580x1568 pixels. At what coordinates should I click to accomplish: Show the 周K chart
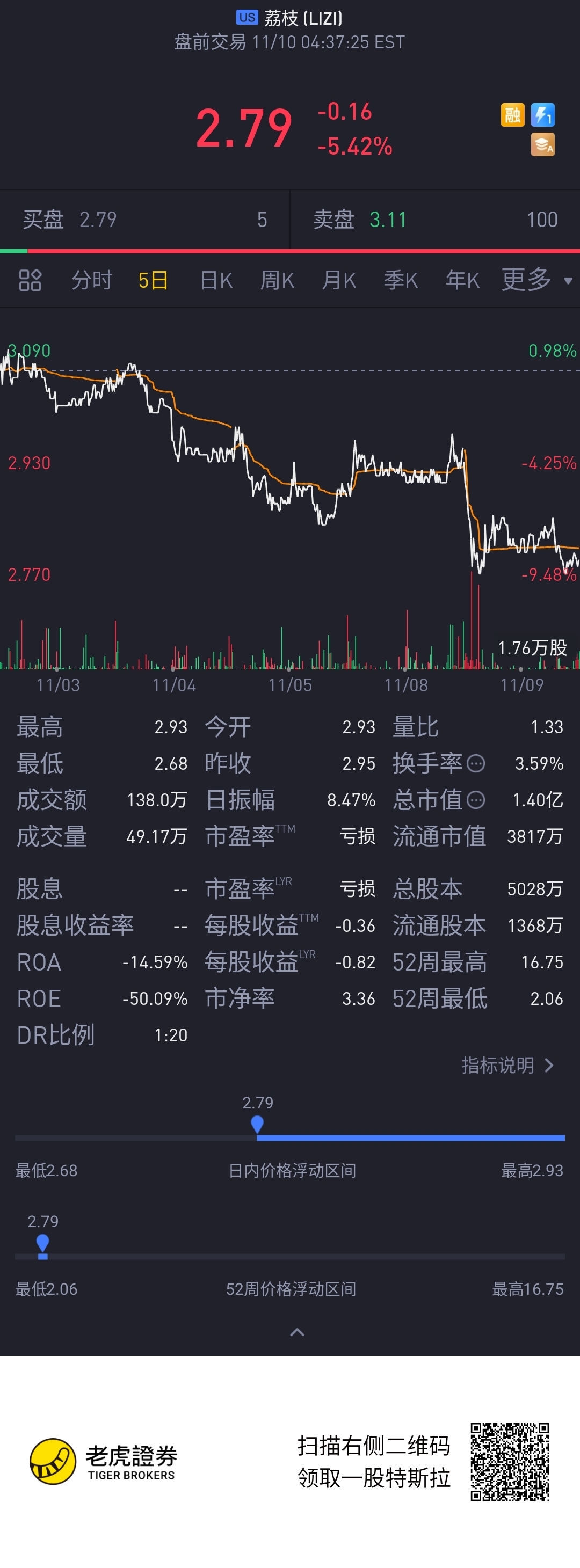(277, 281)
